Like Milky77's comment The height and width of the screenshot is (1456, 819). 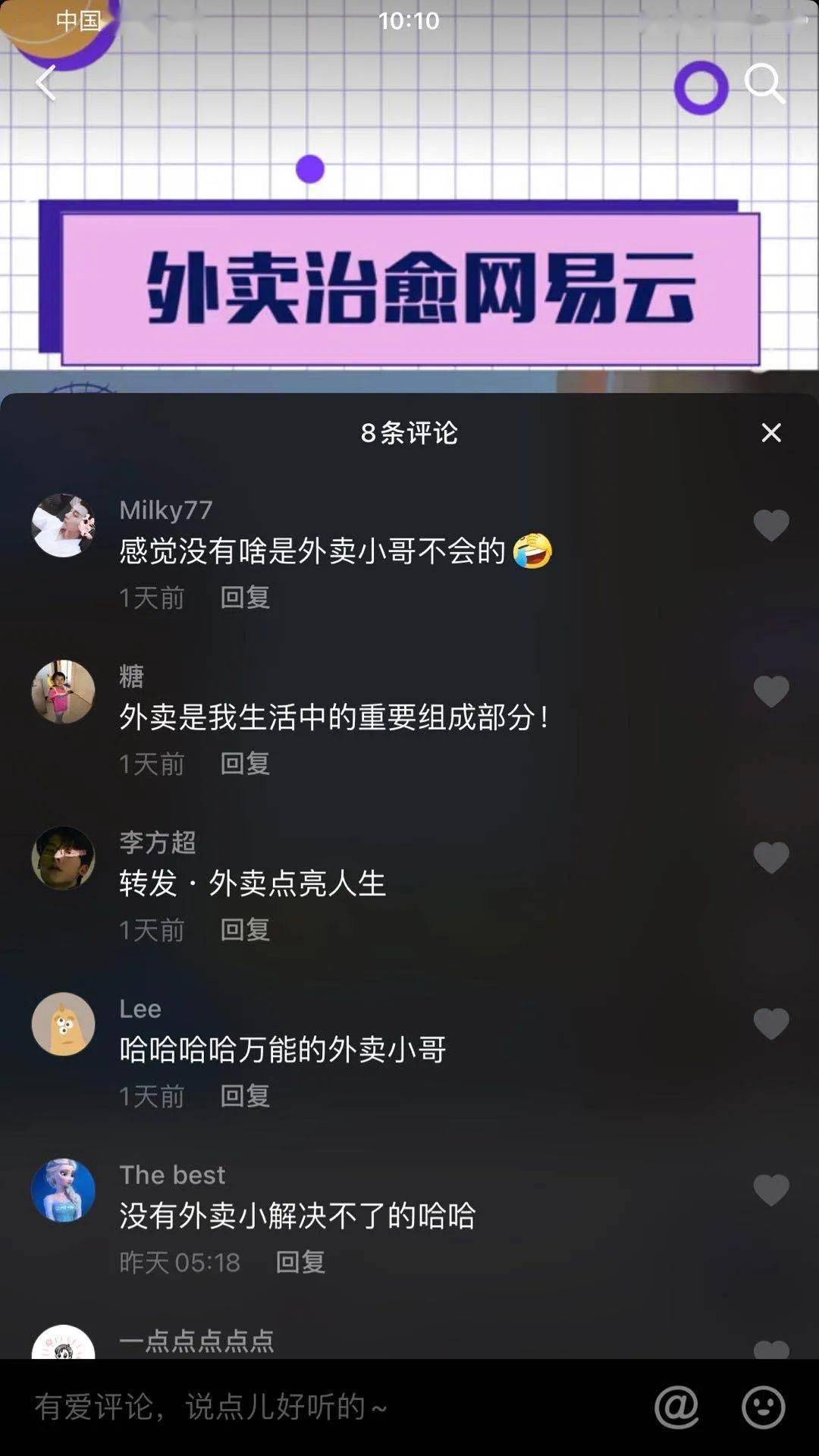pos(770,526)
